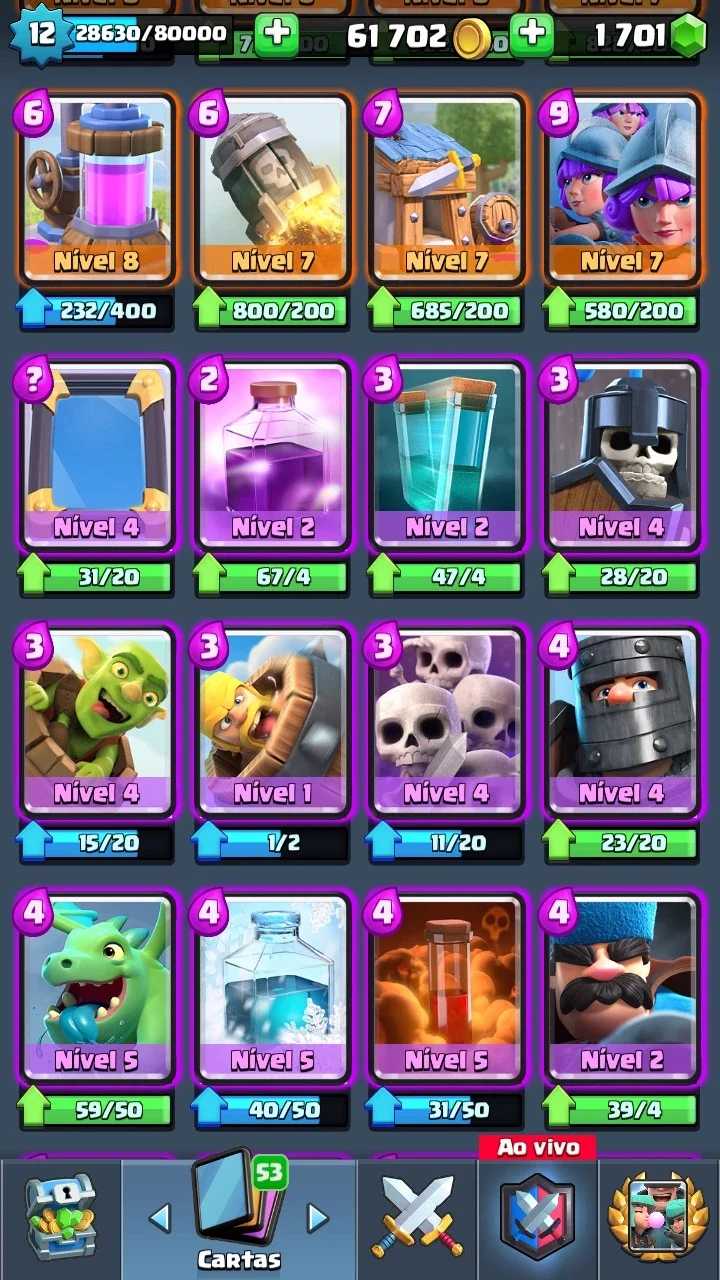Switch to the shop chest tab
Screen dimensions: 720x1280
(x=59, y=1218)
